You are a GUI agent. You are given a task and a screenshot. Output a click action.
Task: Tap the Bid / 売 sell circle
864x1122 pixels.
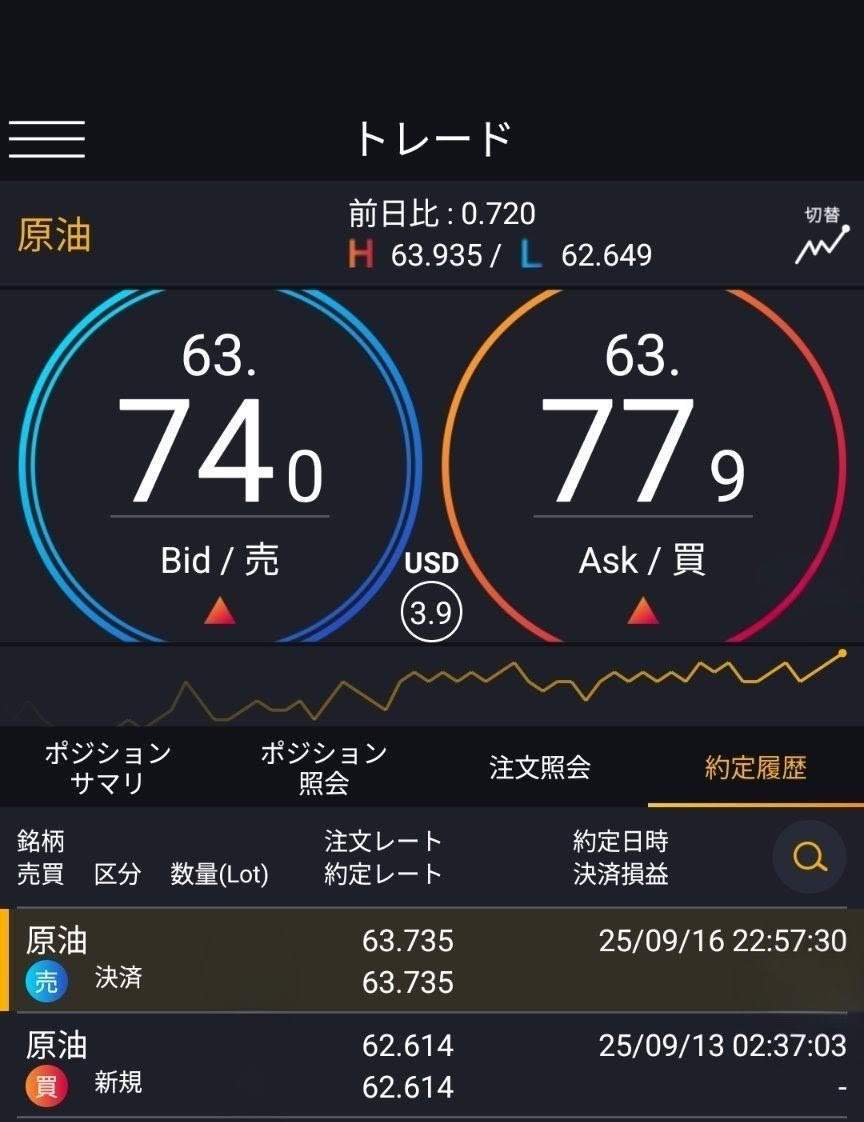[219, 462]
